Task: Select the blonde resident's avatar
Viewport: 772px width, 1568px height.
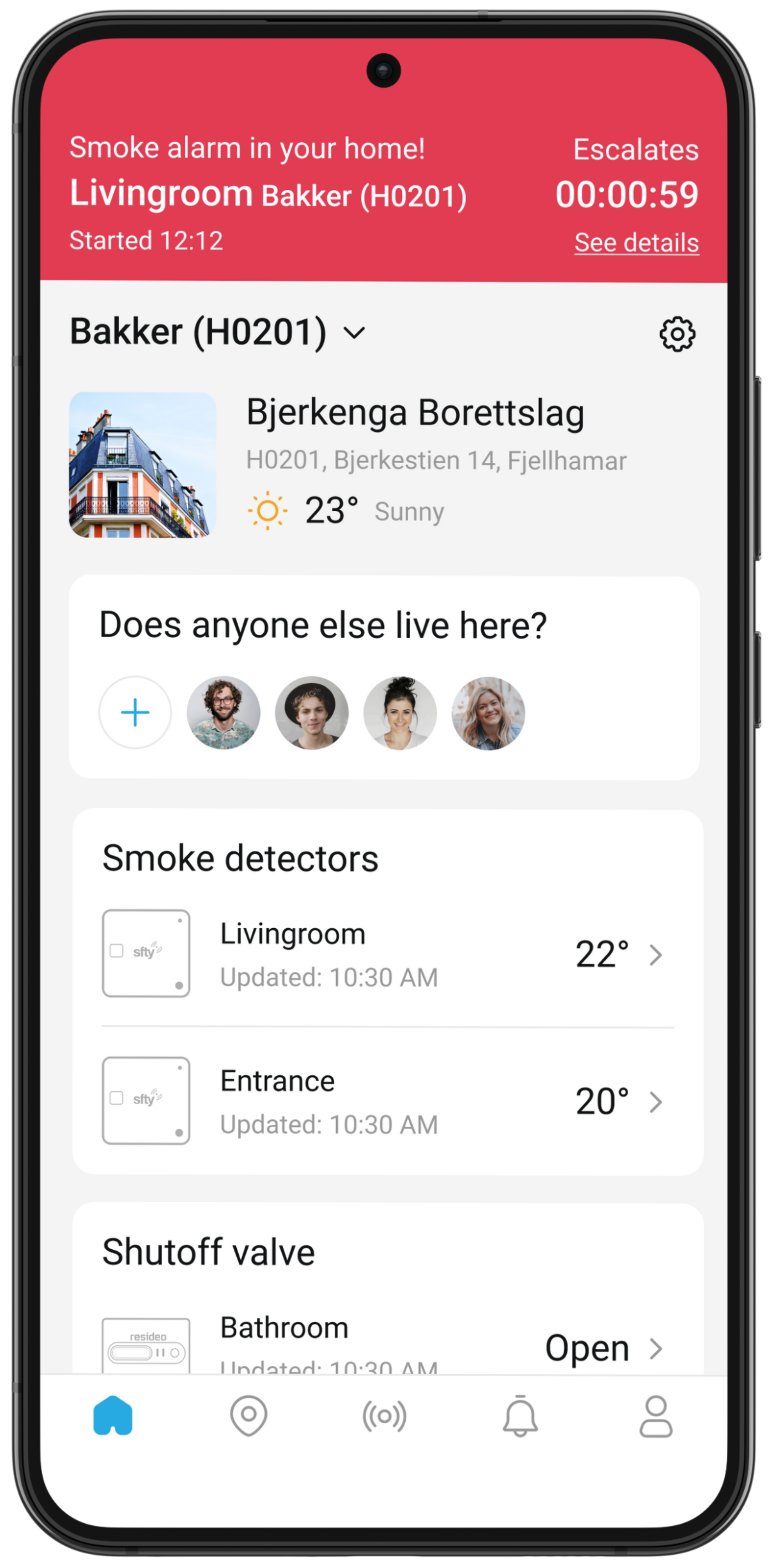Action: [488, 712]
